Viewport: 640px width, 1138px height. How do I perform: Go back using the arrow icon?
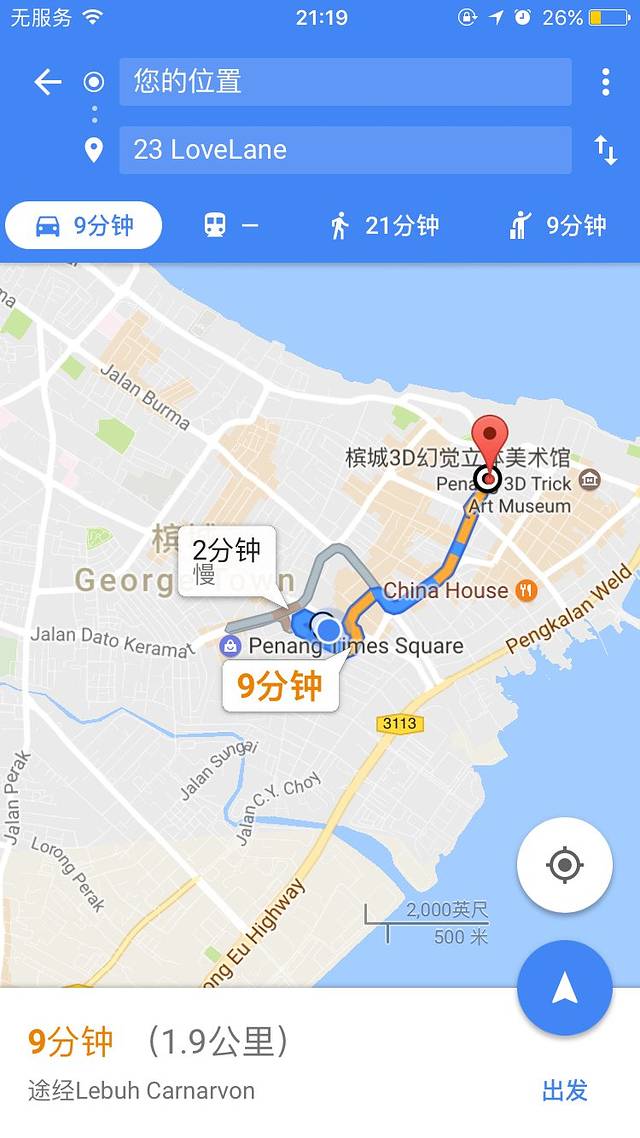47,82
